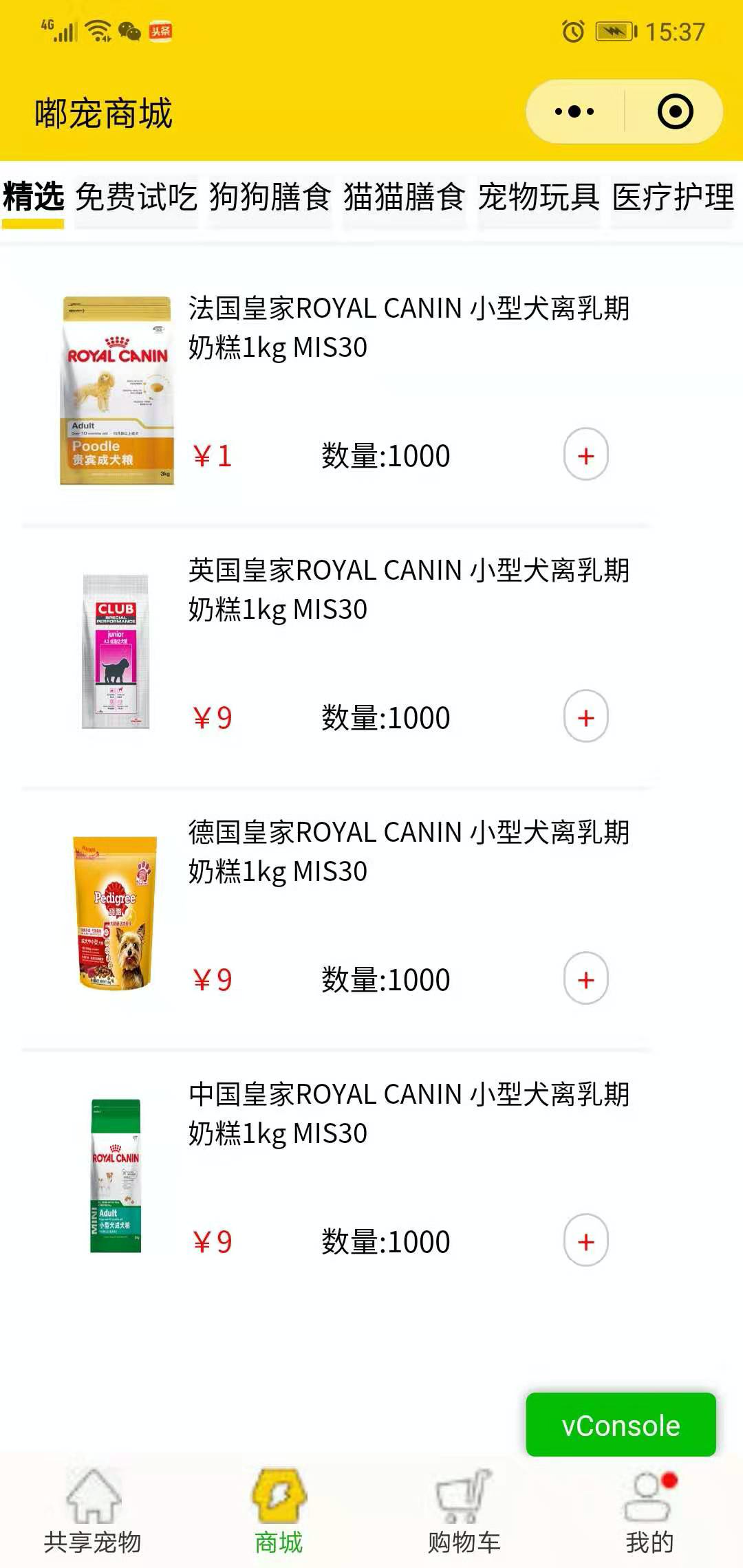Switch to the 猫猫膳食 tab
Screen dimensions: 743x1568
pyautogui.click(x=405, y=197)
